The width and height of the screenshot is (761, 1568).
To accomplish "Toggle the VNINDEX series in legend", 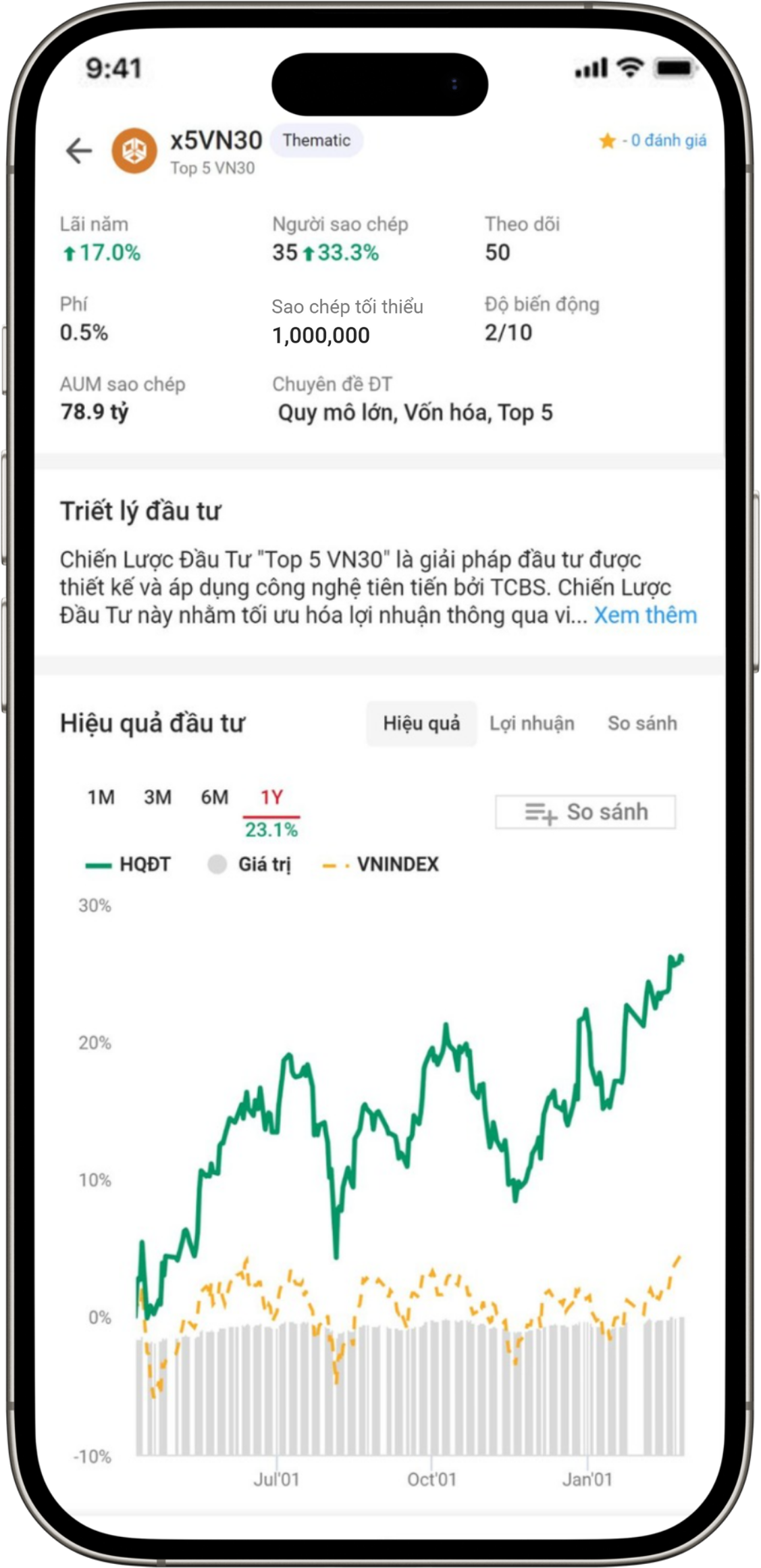I will 382,864.
